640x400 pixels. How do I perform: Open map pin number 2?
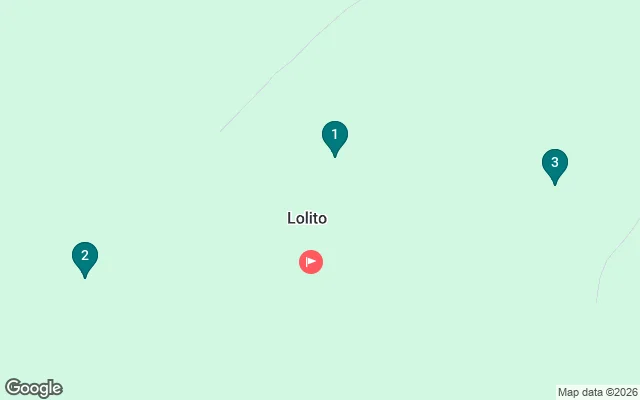pos(85,257)
